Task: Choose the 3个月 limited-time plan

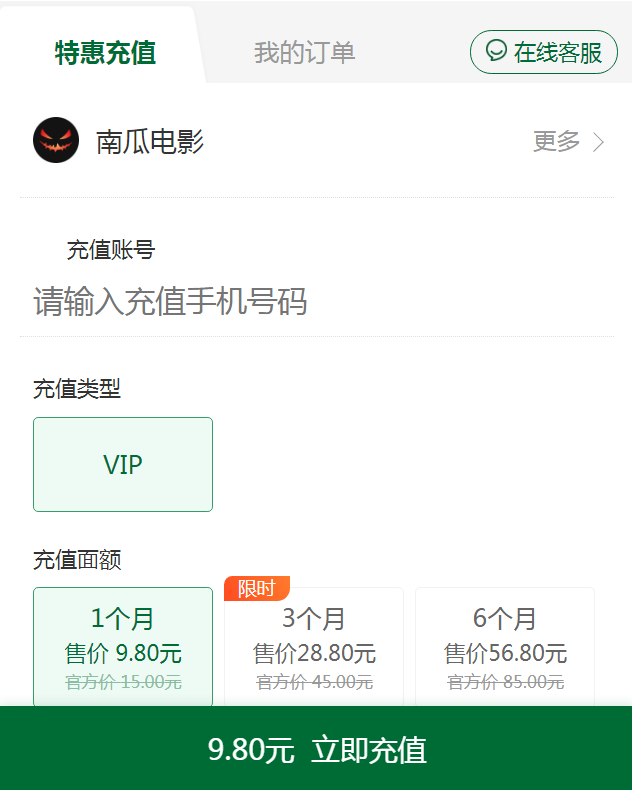Action: 314,646
